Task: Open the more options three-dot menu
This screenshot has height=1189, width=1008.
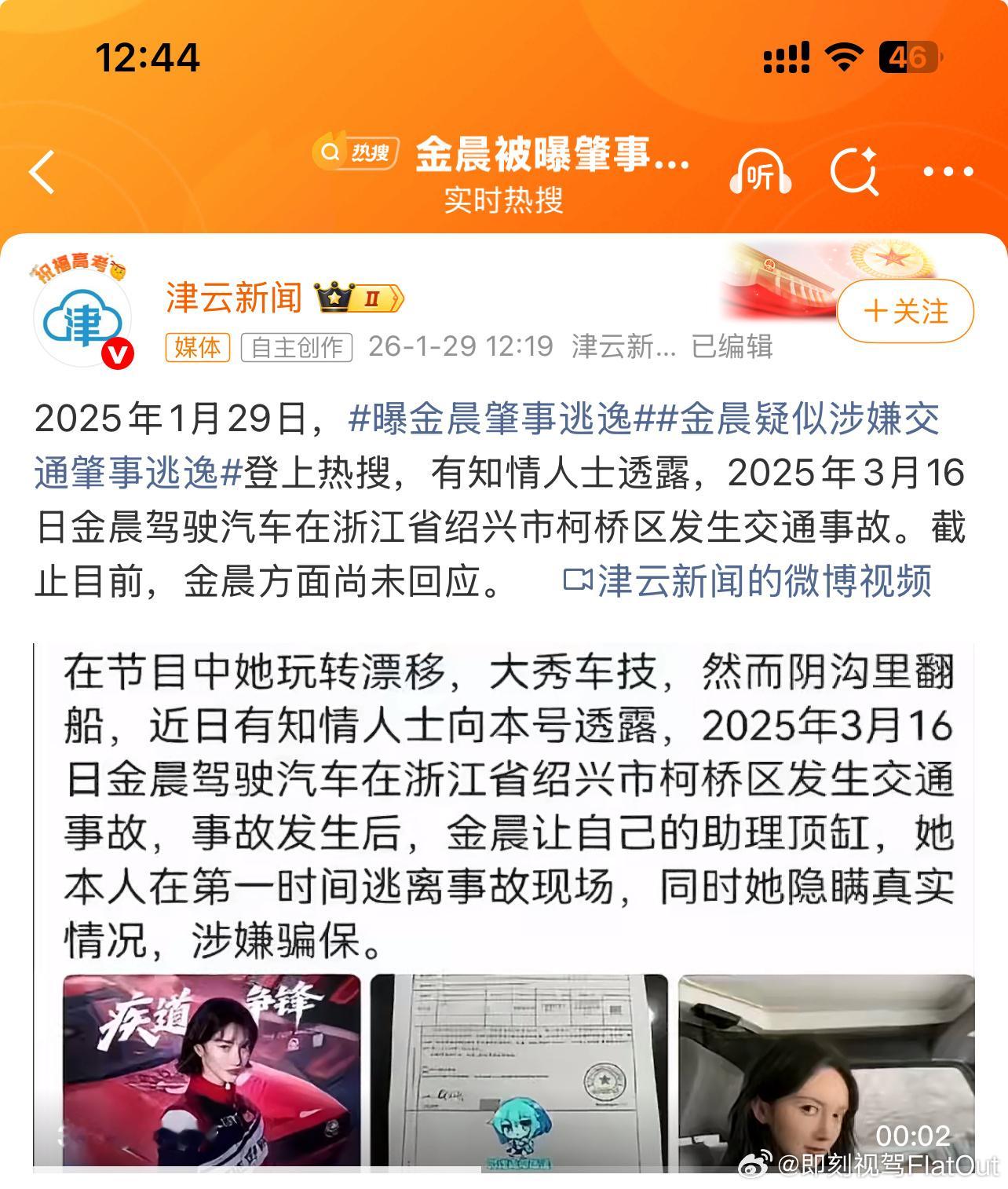Action: click(x=947, y=171)
